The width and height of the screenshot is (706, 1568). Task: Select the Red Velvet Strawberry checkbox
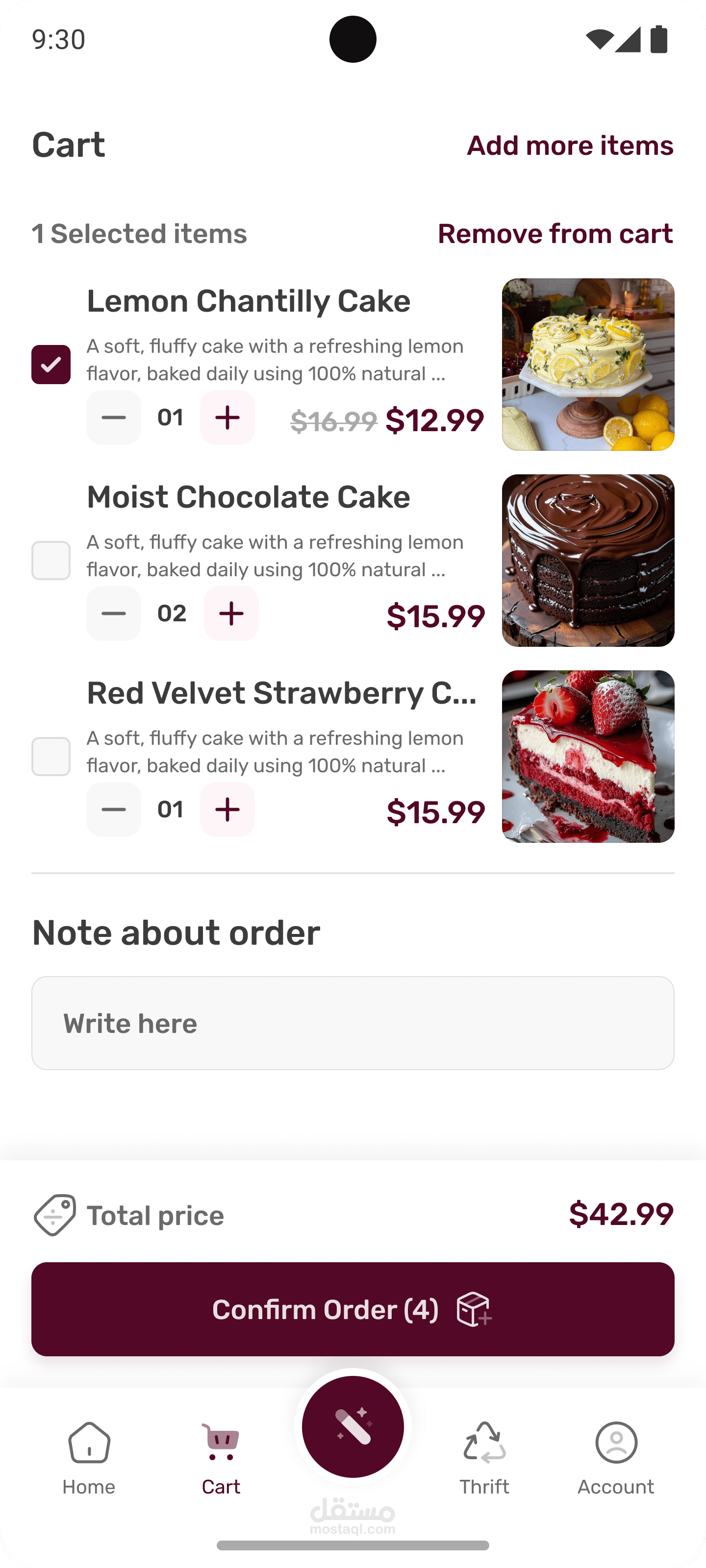(51, 757)
